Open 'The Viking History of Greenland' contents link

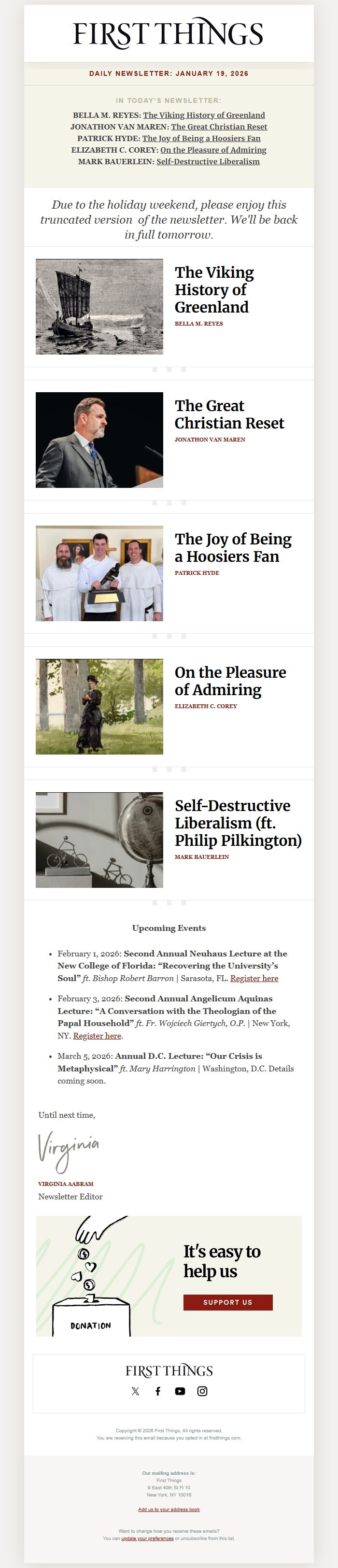(x=204, y=115)
